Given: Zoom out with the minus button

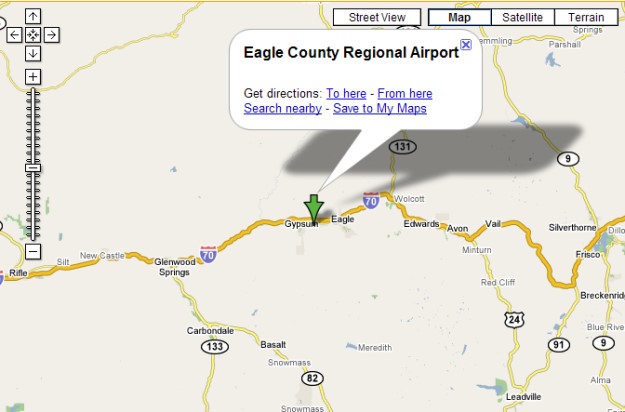Looking at the screenshot, I should click(33, 252).
